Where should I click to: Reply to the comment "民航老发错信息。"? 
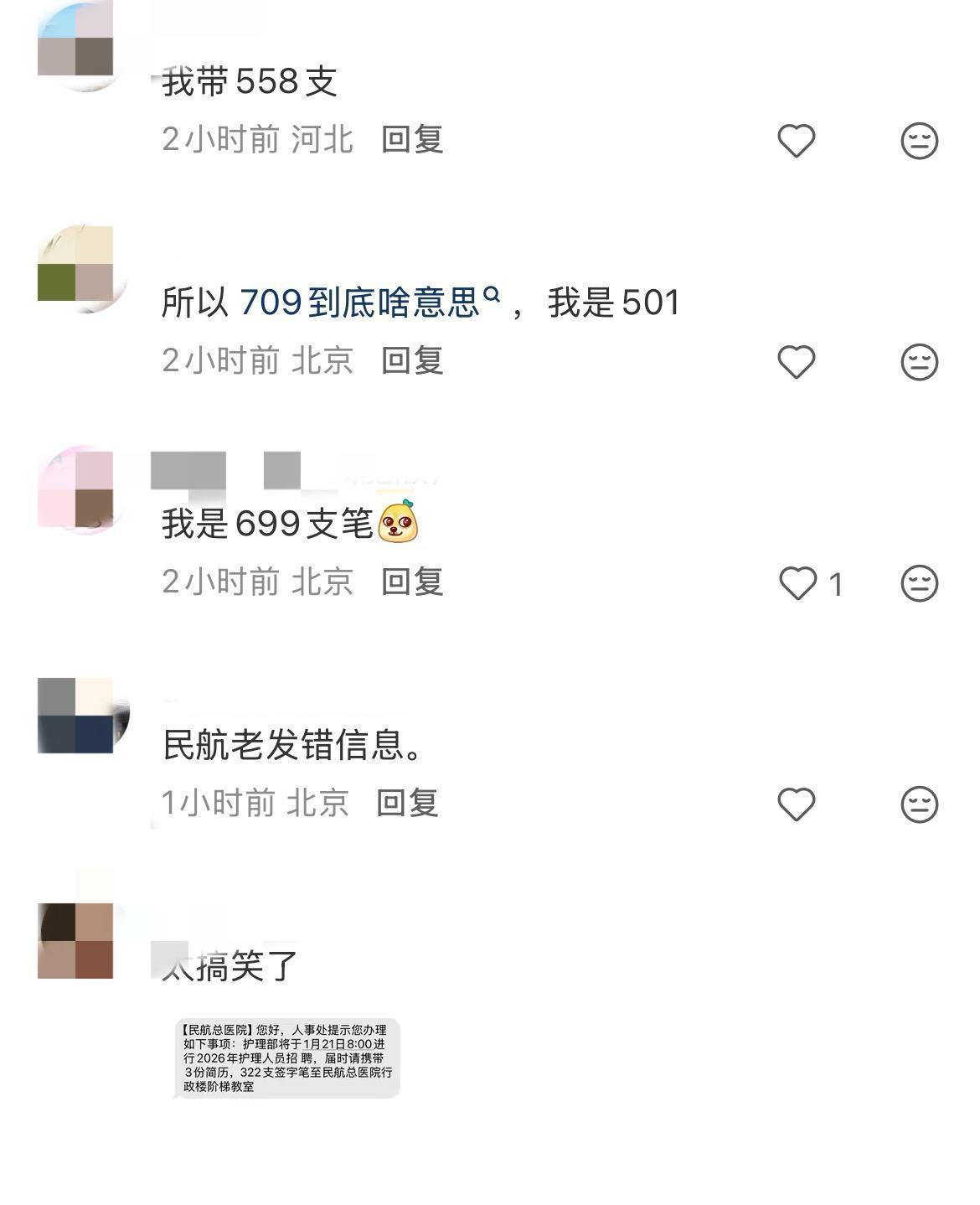407,803
